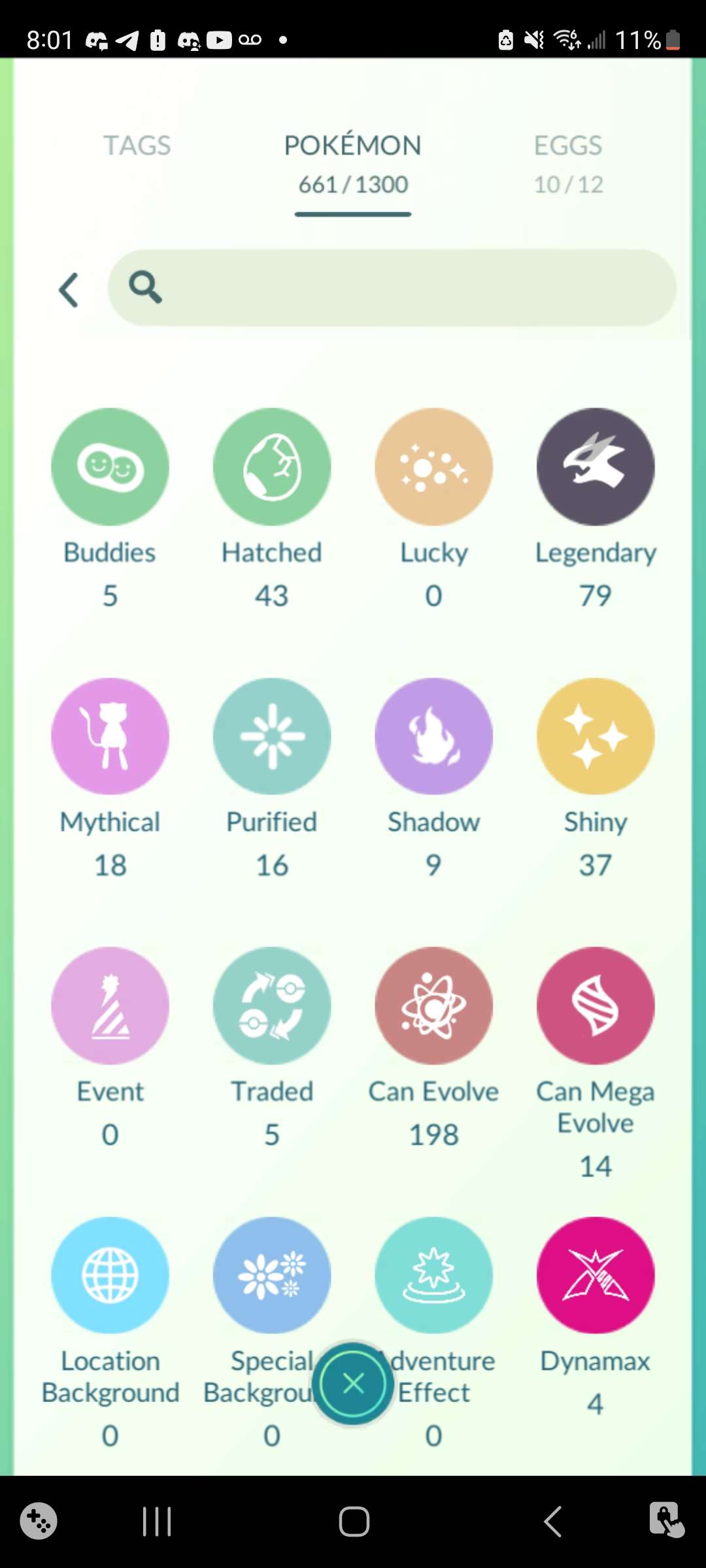The width and height of the screenshot is (706, 1568).
Task: Select the Buddies filter icon
Action: click(110, 465)
